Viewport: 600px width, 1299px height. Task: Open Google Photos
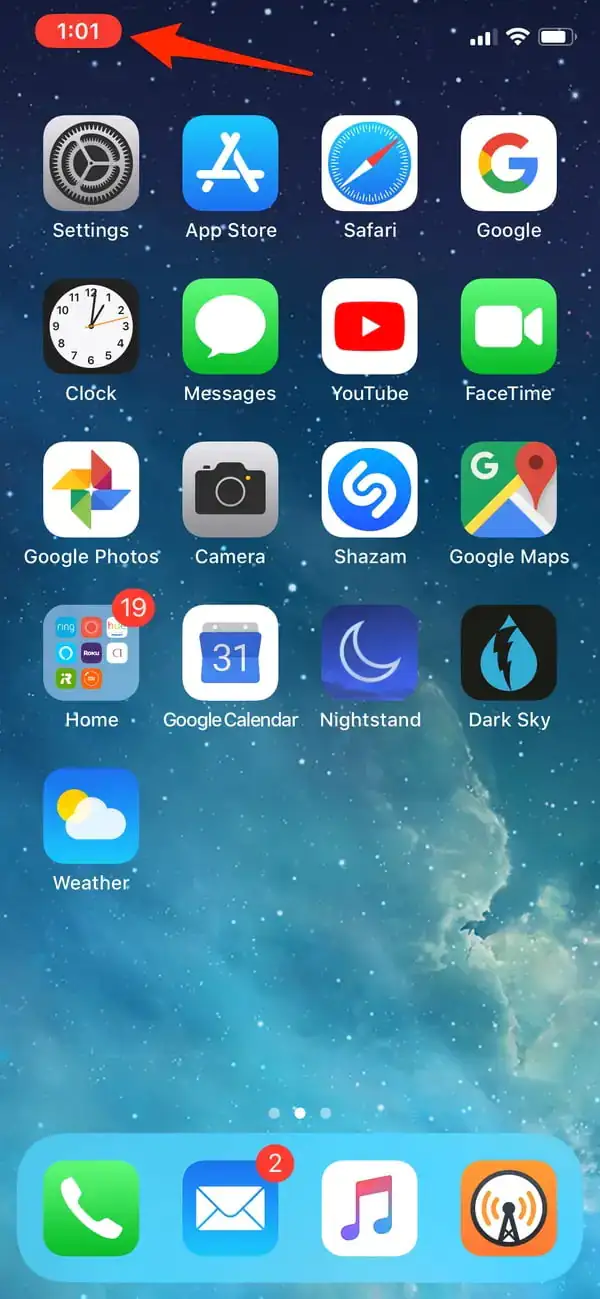coord(91,489)
